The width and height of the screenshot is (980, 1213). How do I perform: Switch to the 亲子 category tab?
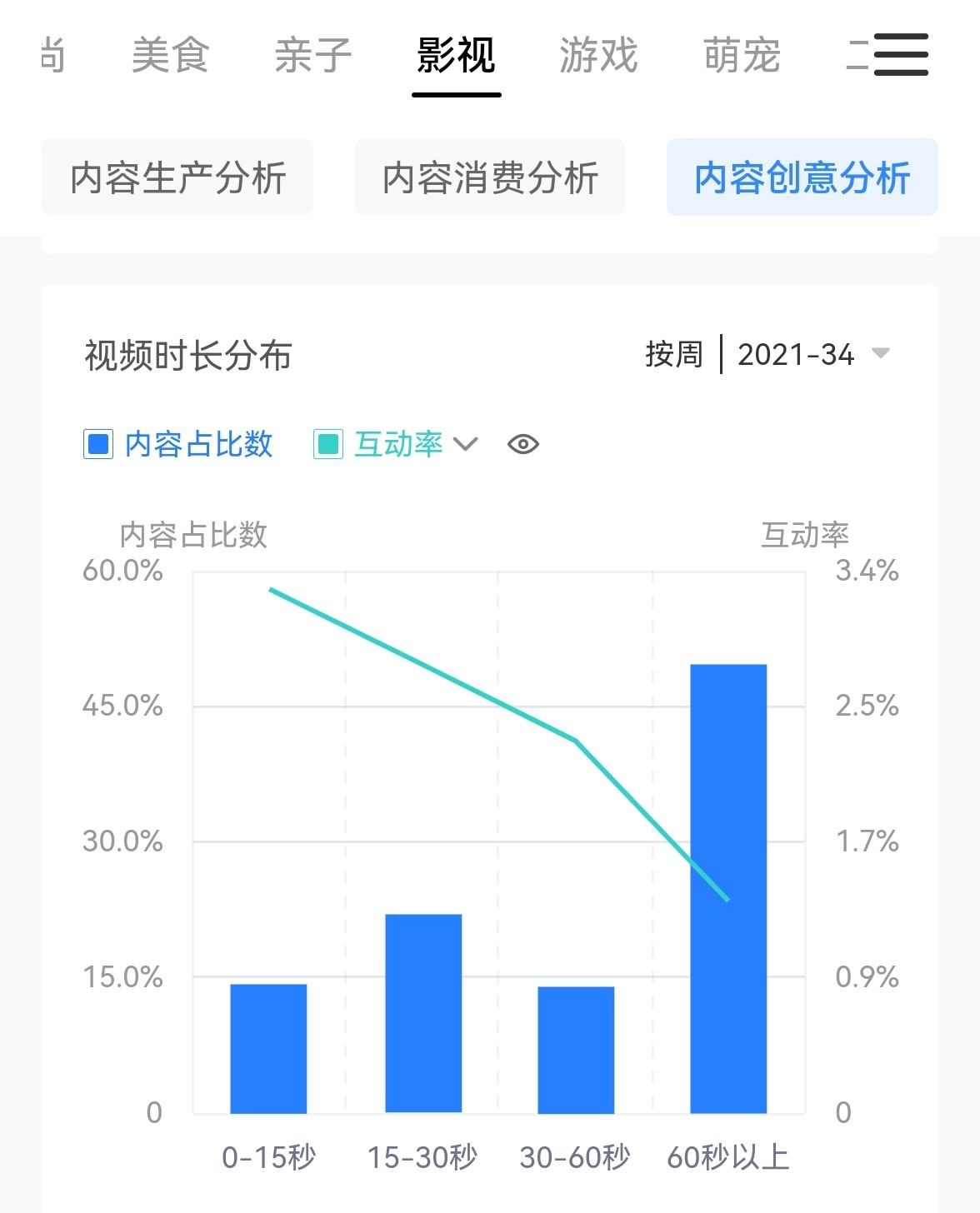pos(313,57)
